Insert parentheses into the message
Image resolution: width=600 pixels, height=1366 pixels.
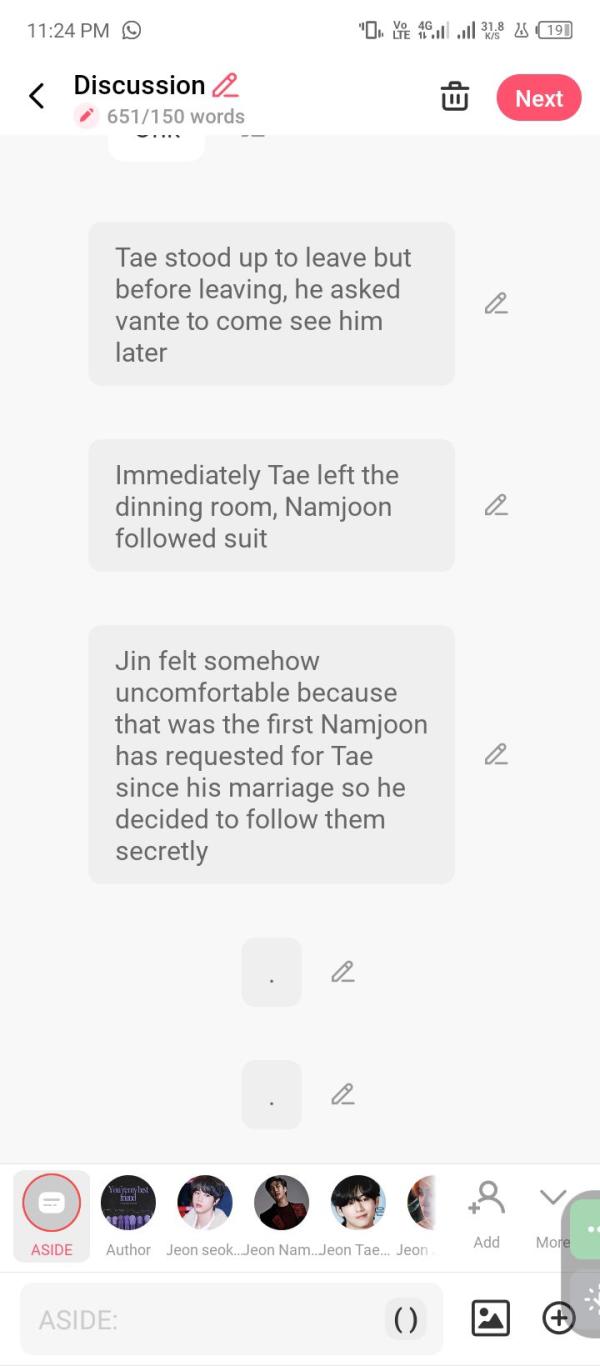[406, 1320]
